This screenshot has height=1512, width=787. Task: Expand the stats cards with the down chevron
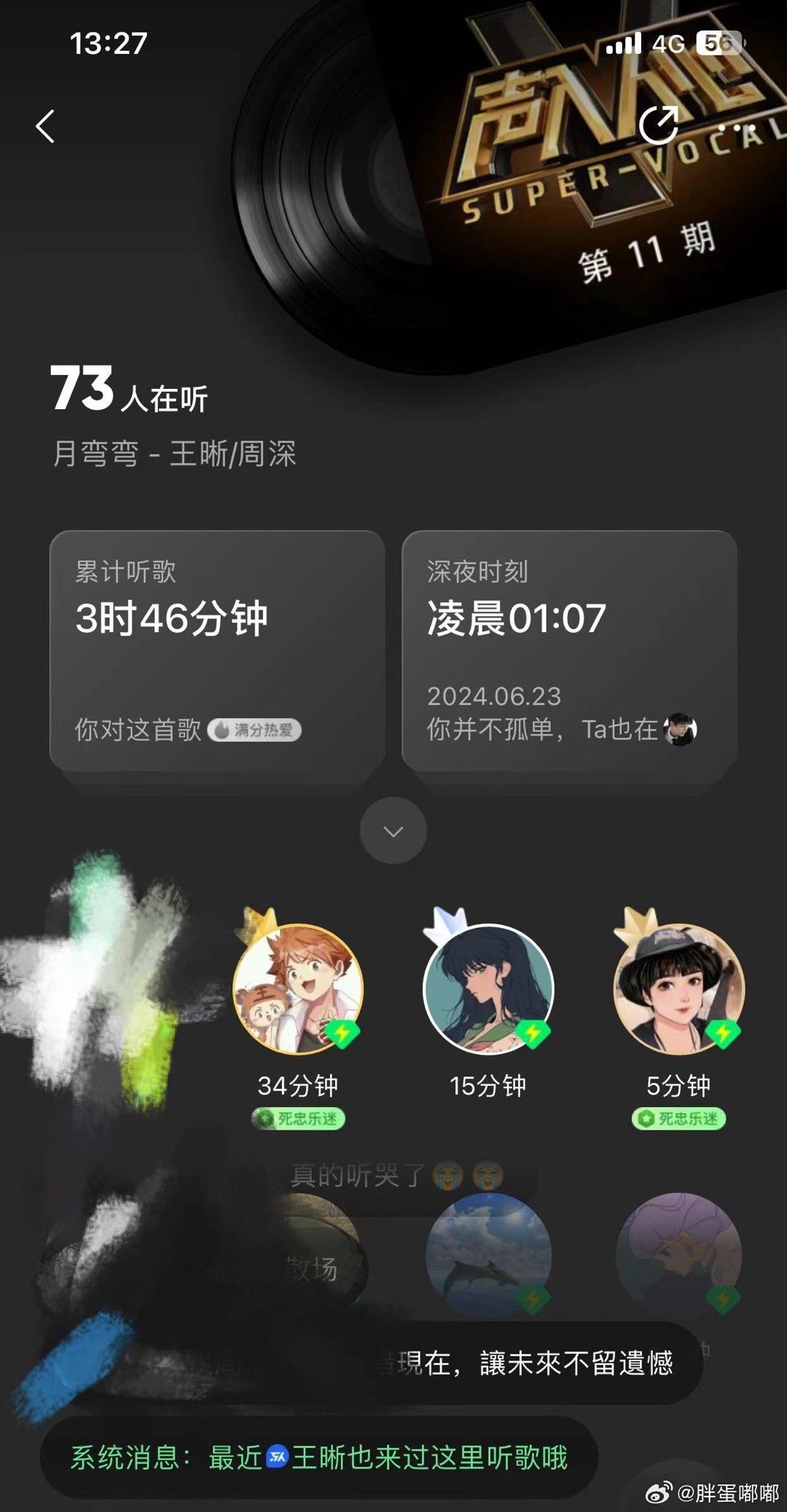(393, 831)
